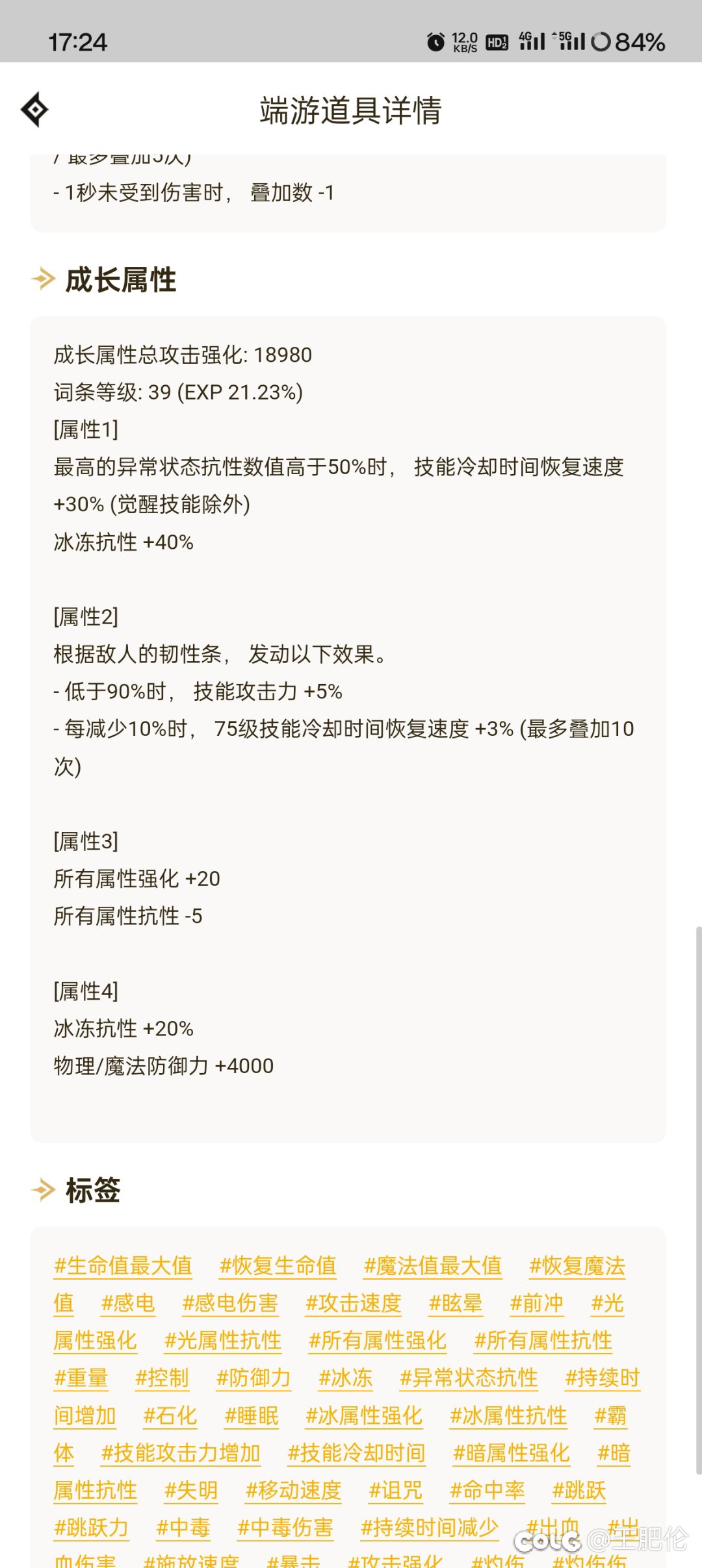
Task: Open the #恢复生命值 tag
Action: pyautogui.click(x=278, y=1266)
